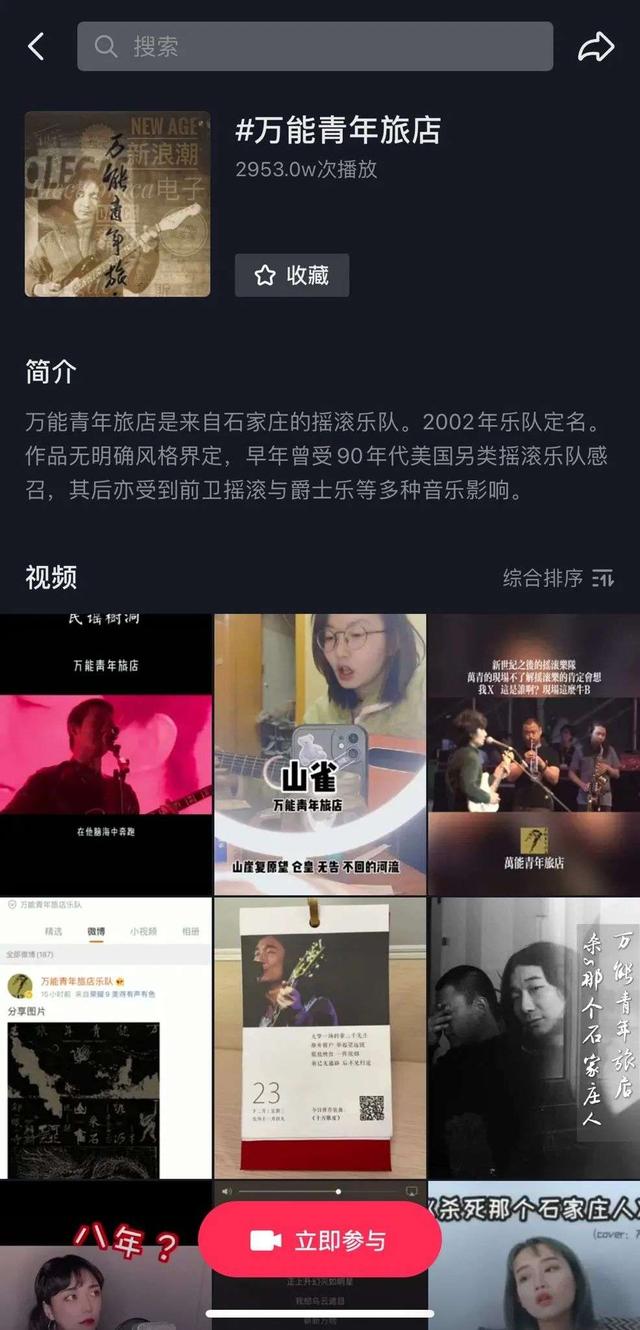640x1330 pixels.
Task: Play the 山雀 guitar cover video
Action: point(319,754)
